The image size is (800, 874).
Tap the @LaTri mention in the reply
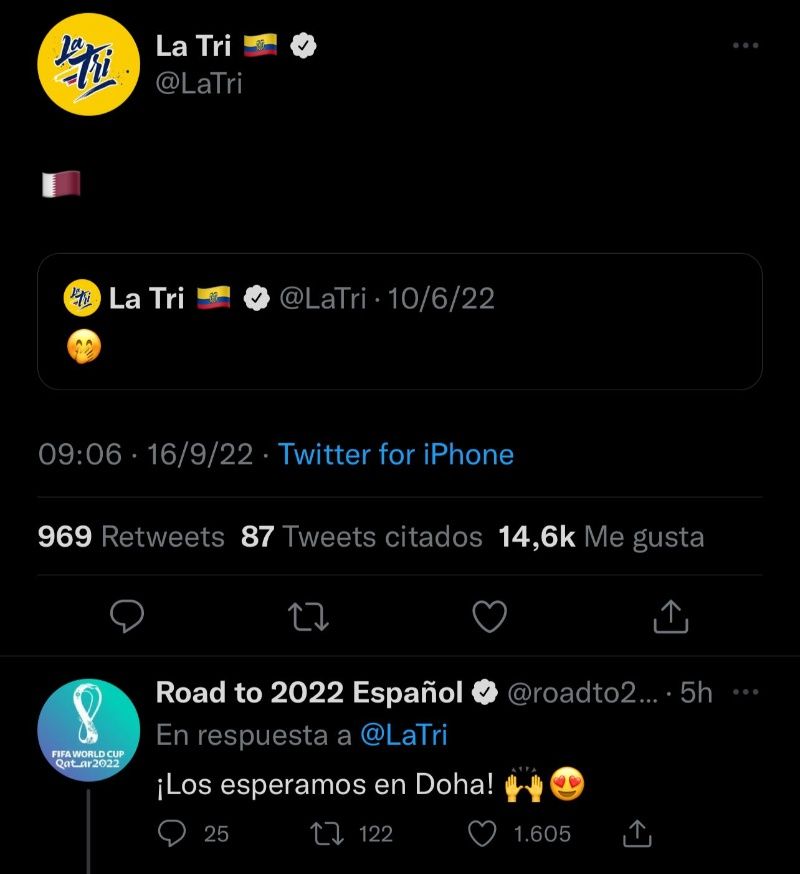tap(403, 735)
